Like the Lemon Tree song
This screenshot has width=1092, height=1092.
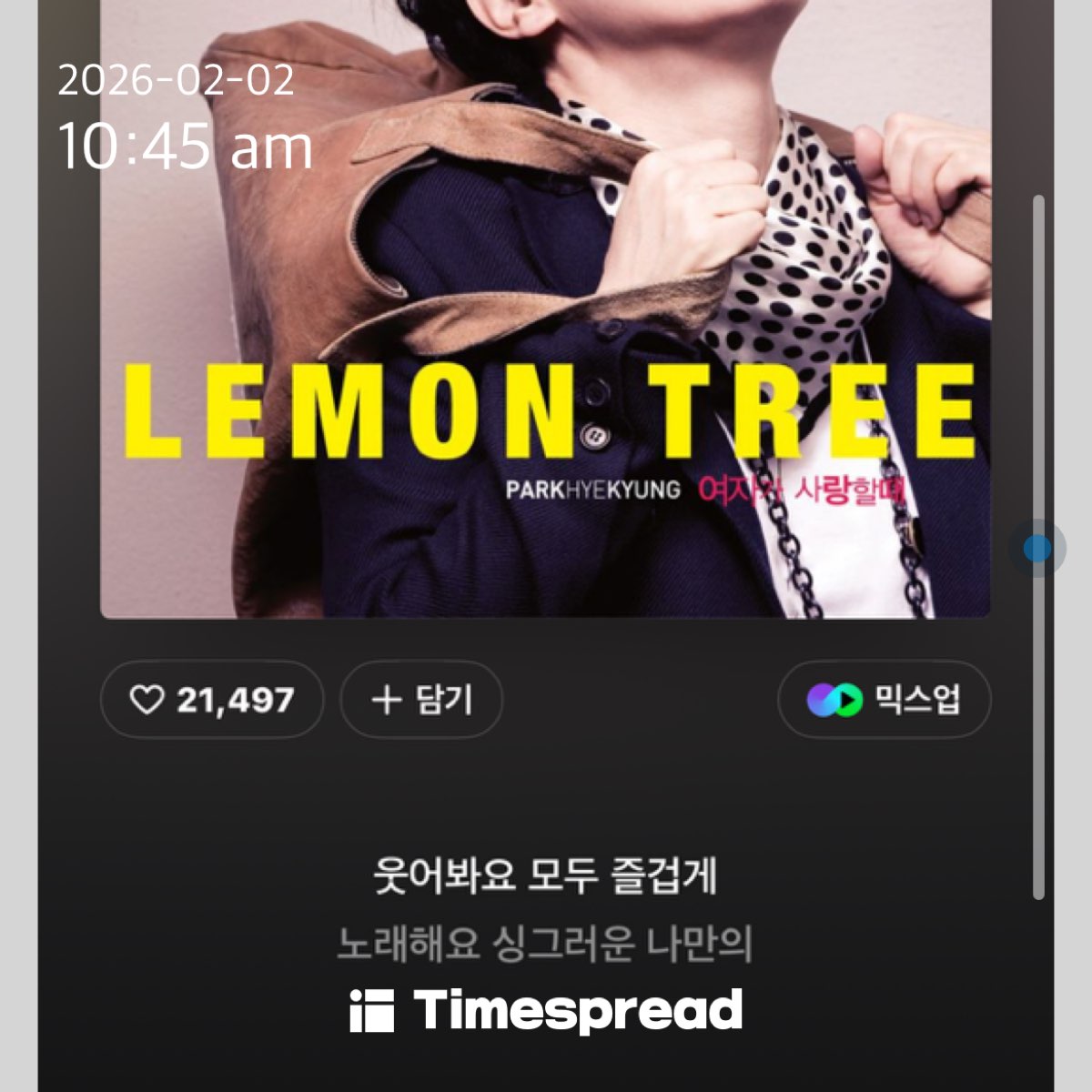tap(211, 700)
